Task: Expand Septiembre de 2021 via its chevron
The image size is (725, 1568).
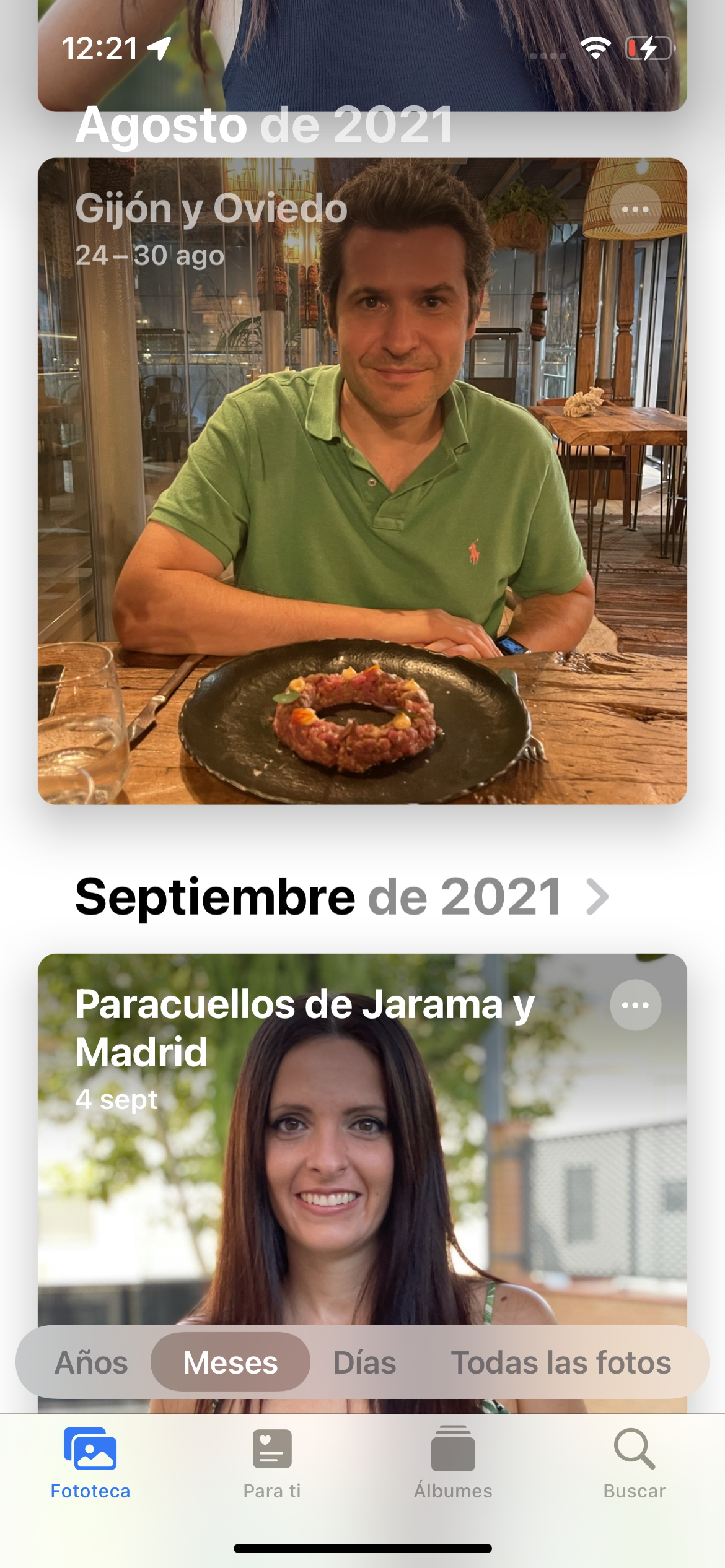Action: tap(598, 897)
